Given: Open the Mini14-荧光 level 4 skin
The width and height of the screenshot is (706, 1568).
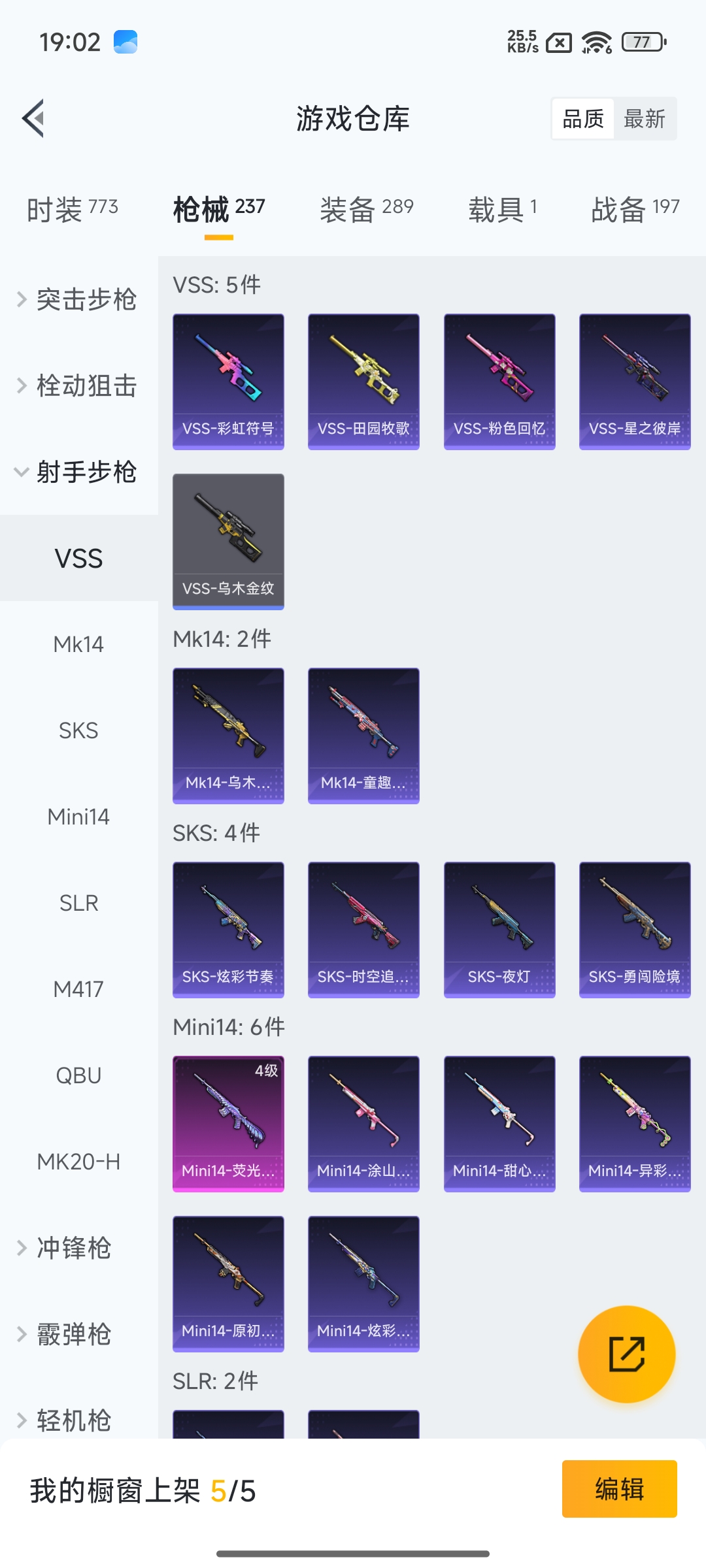Looking at the screenshot, I should (x=228, y=1124).
